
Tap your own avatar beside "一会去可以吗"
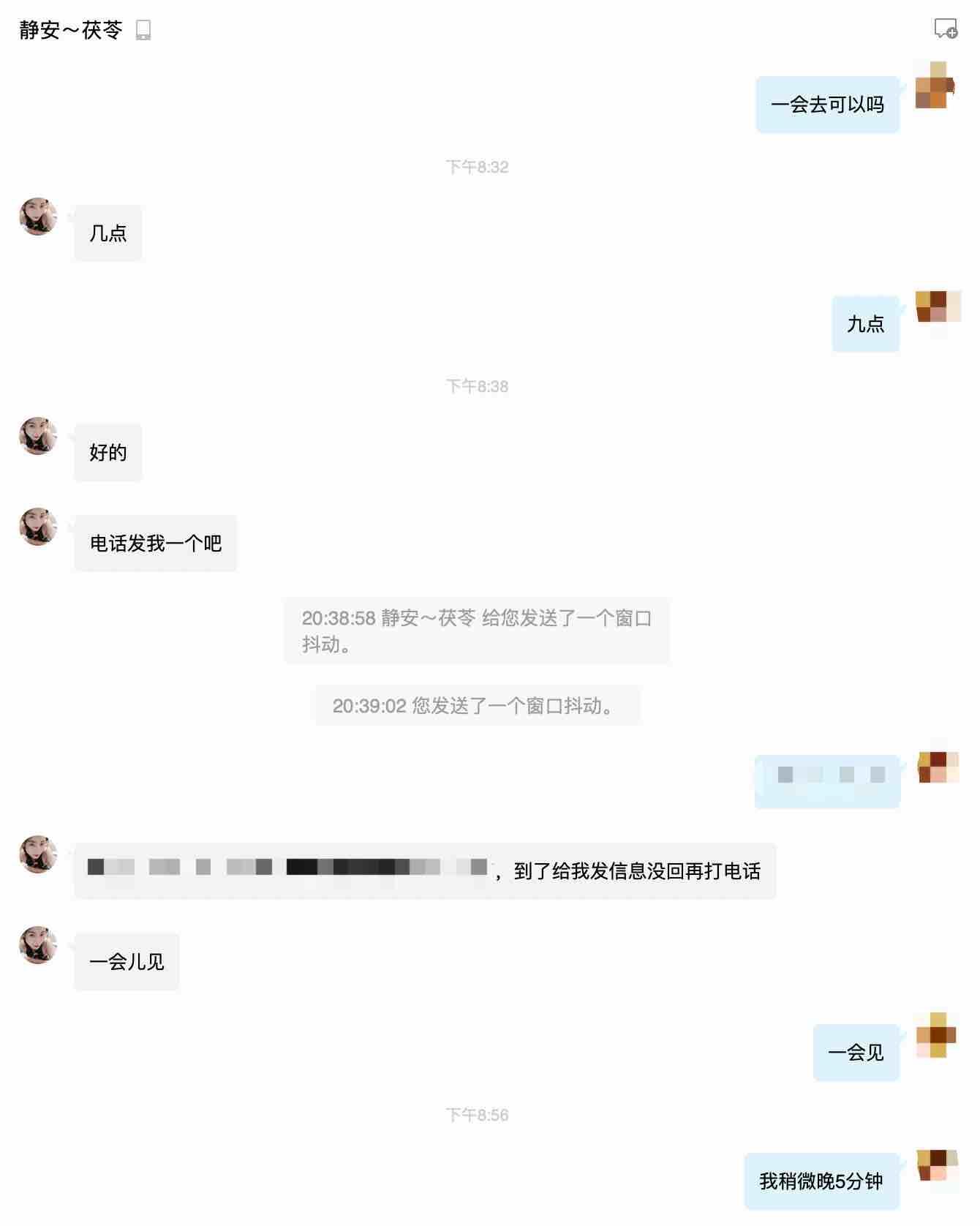click(935, 86)
